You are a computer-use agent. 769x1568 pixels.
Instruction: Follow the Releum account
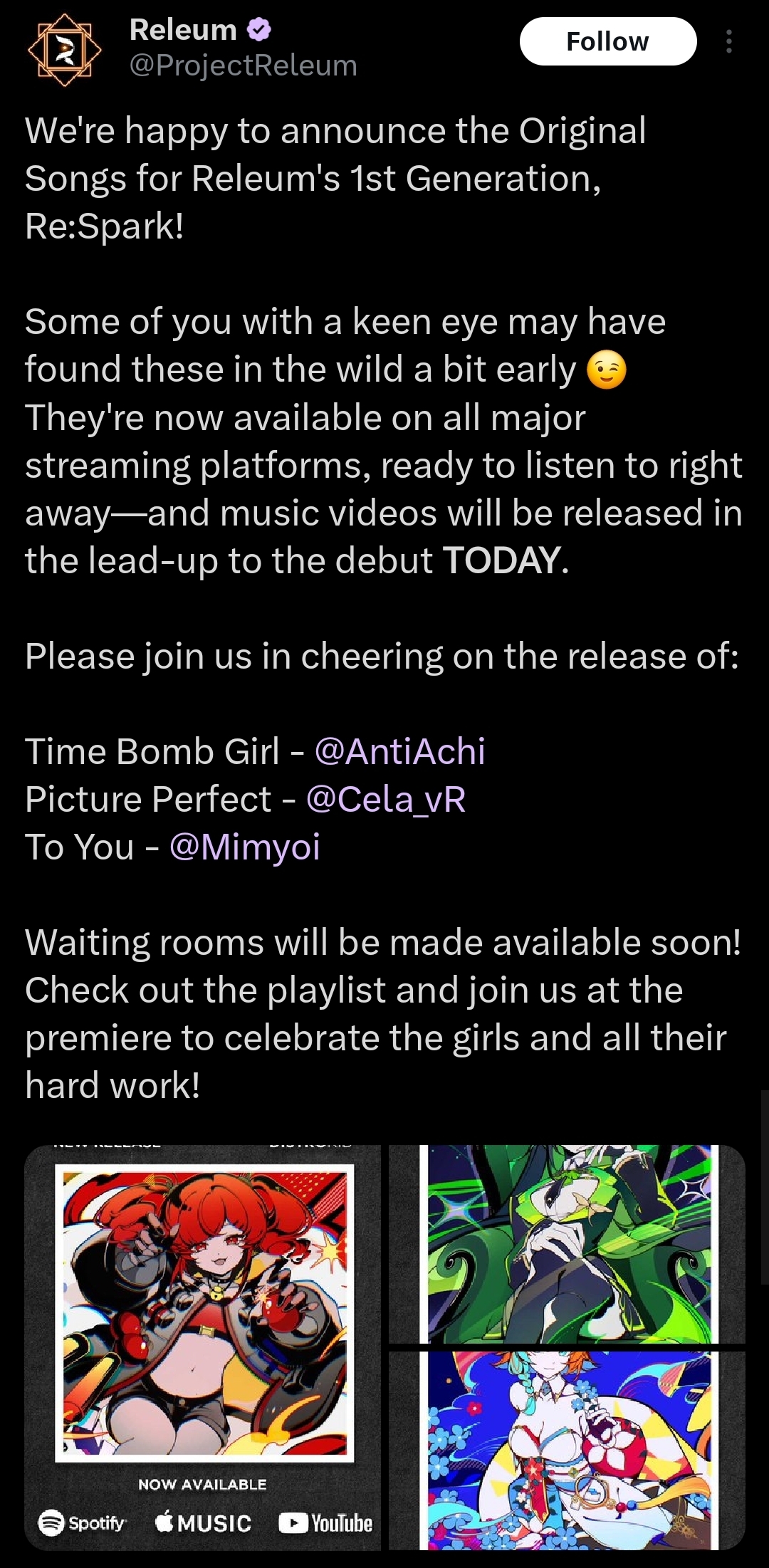608,41
